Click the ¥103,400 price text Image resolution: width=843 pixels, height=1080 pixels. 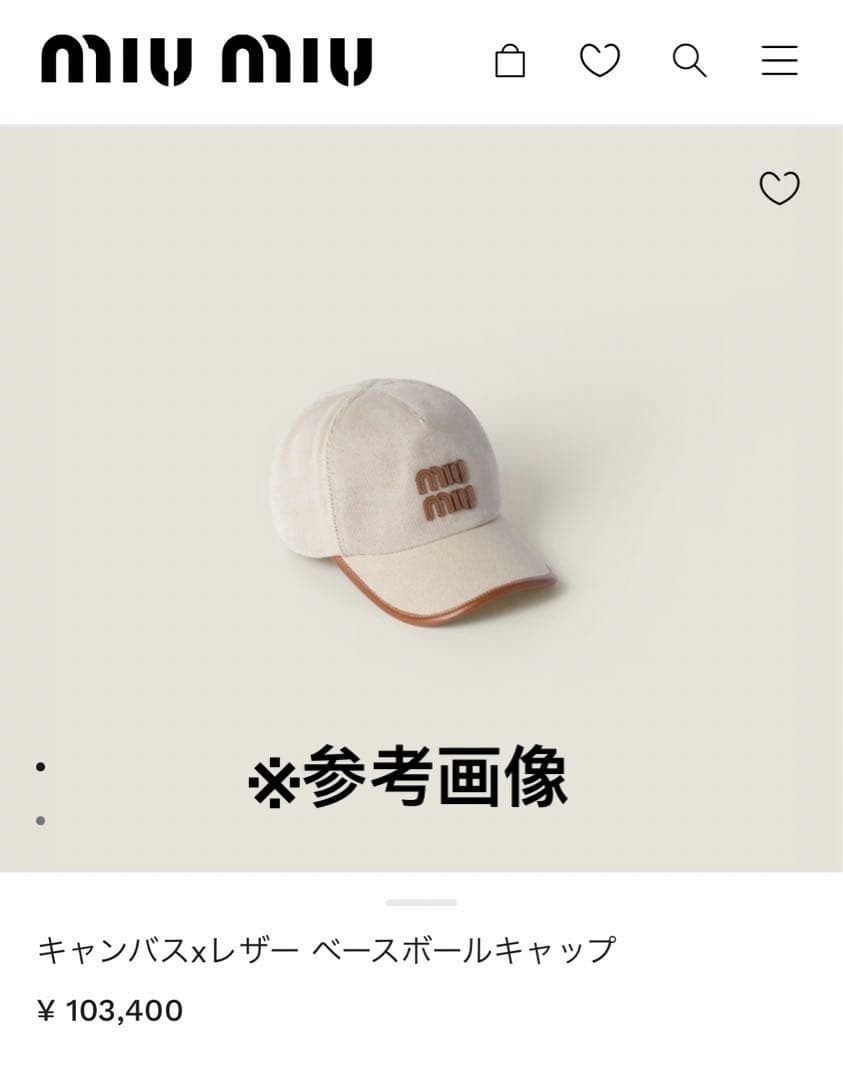click(110, 1009)
